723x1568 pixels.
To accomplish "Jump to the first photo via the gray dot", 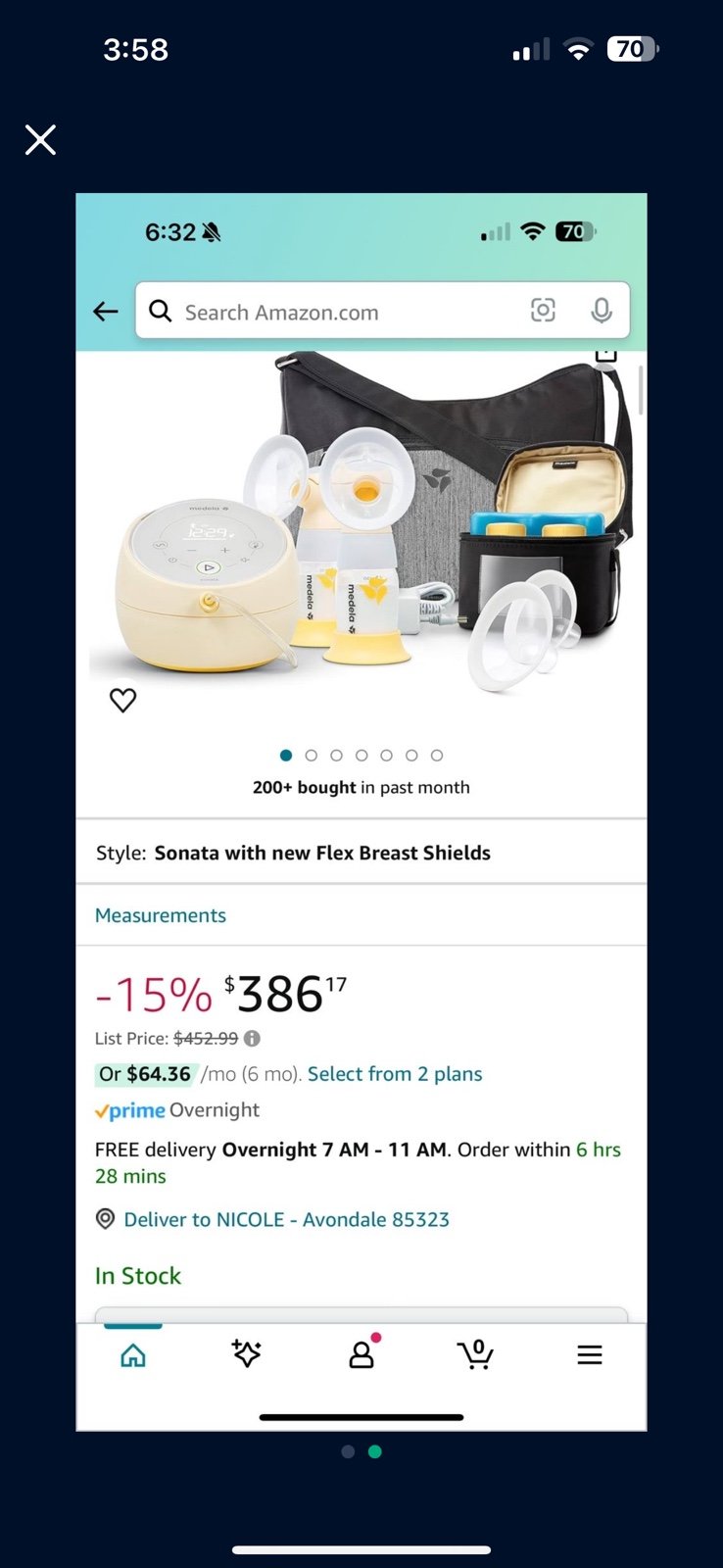I will 348,1451.
